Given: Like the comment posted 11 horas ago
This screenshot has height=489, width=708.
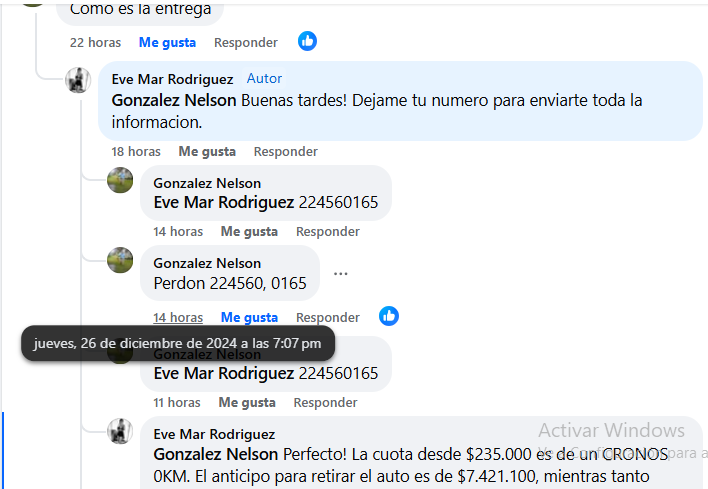Looking at the screenshot, I should 247,403.
